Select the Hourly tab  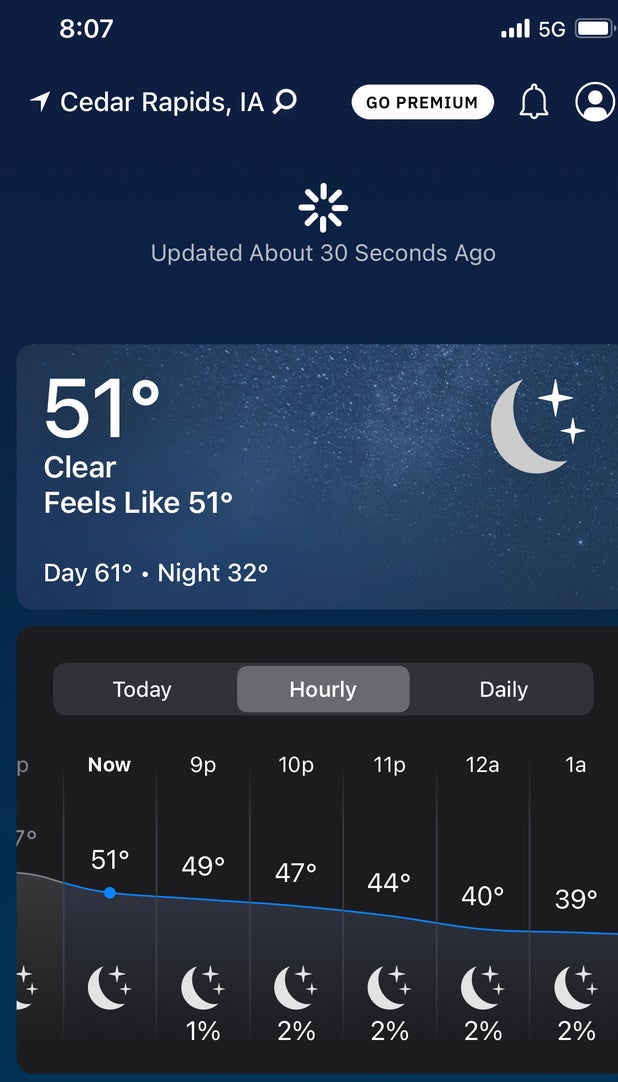(x=323, y=689)
